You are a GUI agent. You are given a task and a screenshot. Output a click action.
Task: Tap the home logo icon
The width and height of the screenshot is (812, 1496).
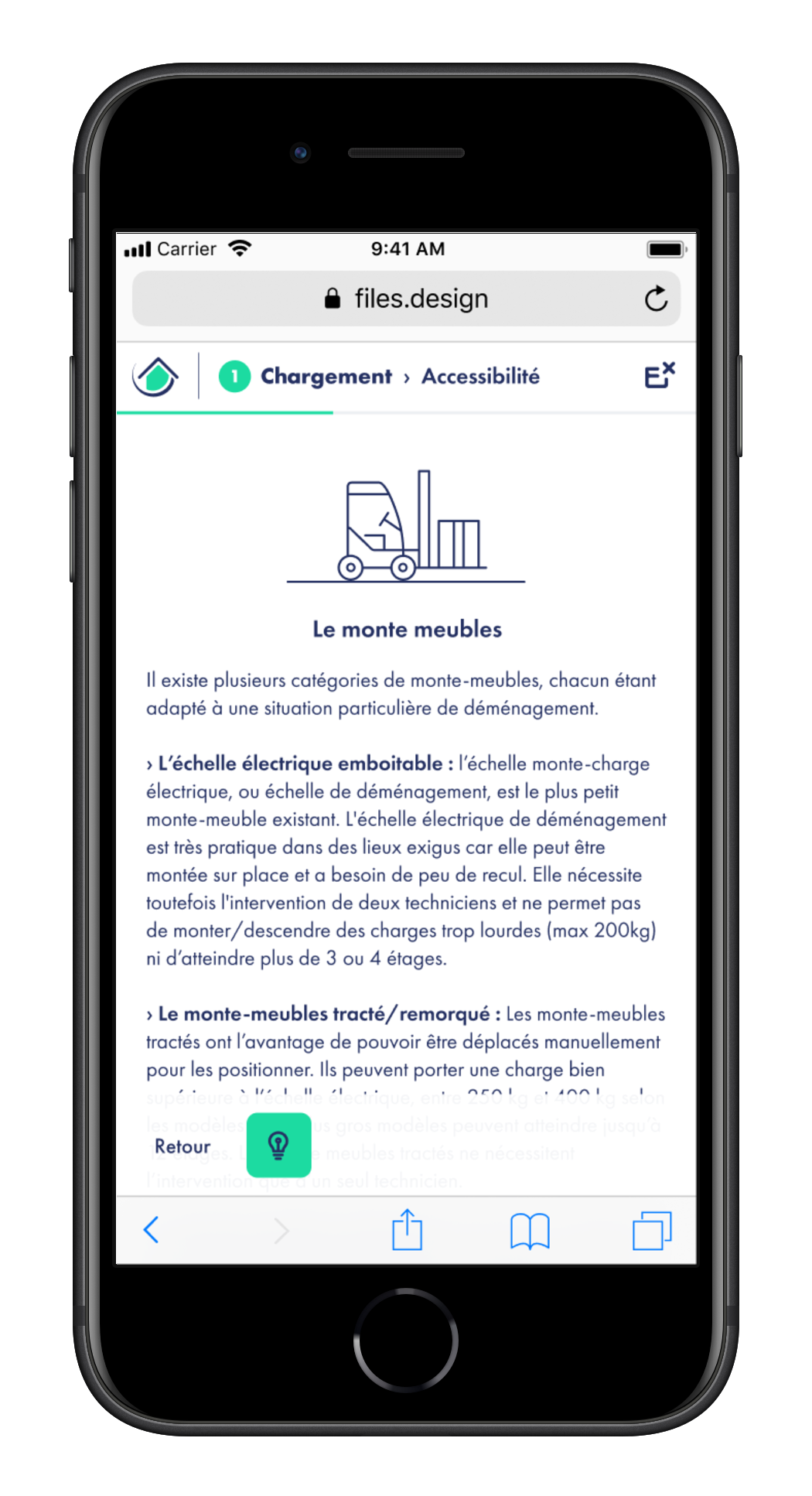pos(155,377)
